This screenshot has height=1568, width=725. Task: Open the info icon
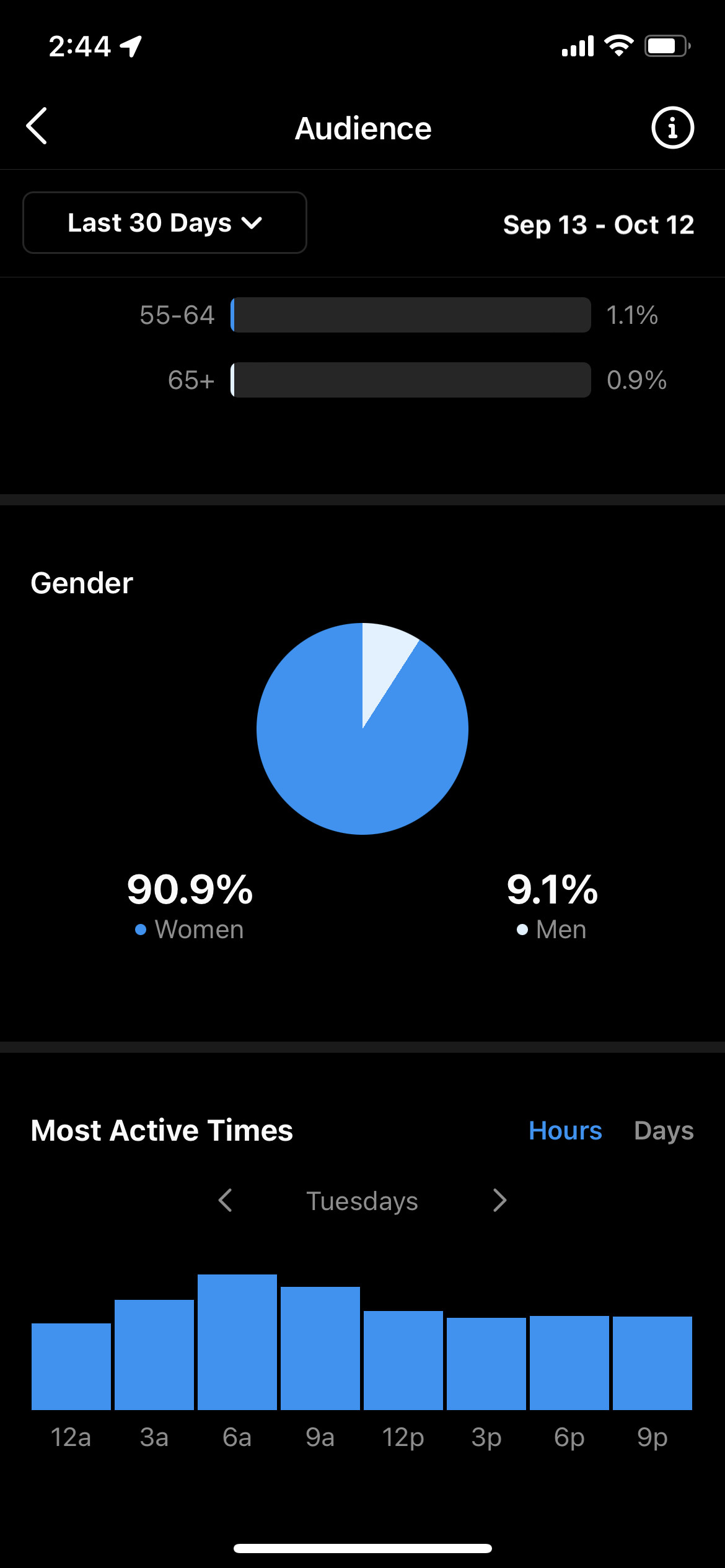tap(672, 128)
